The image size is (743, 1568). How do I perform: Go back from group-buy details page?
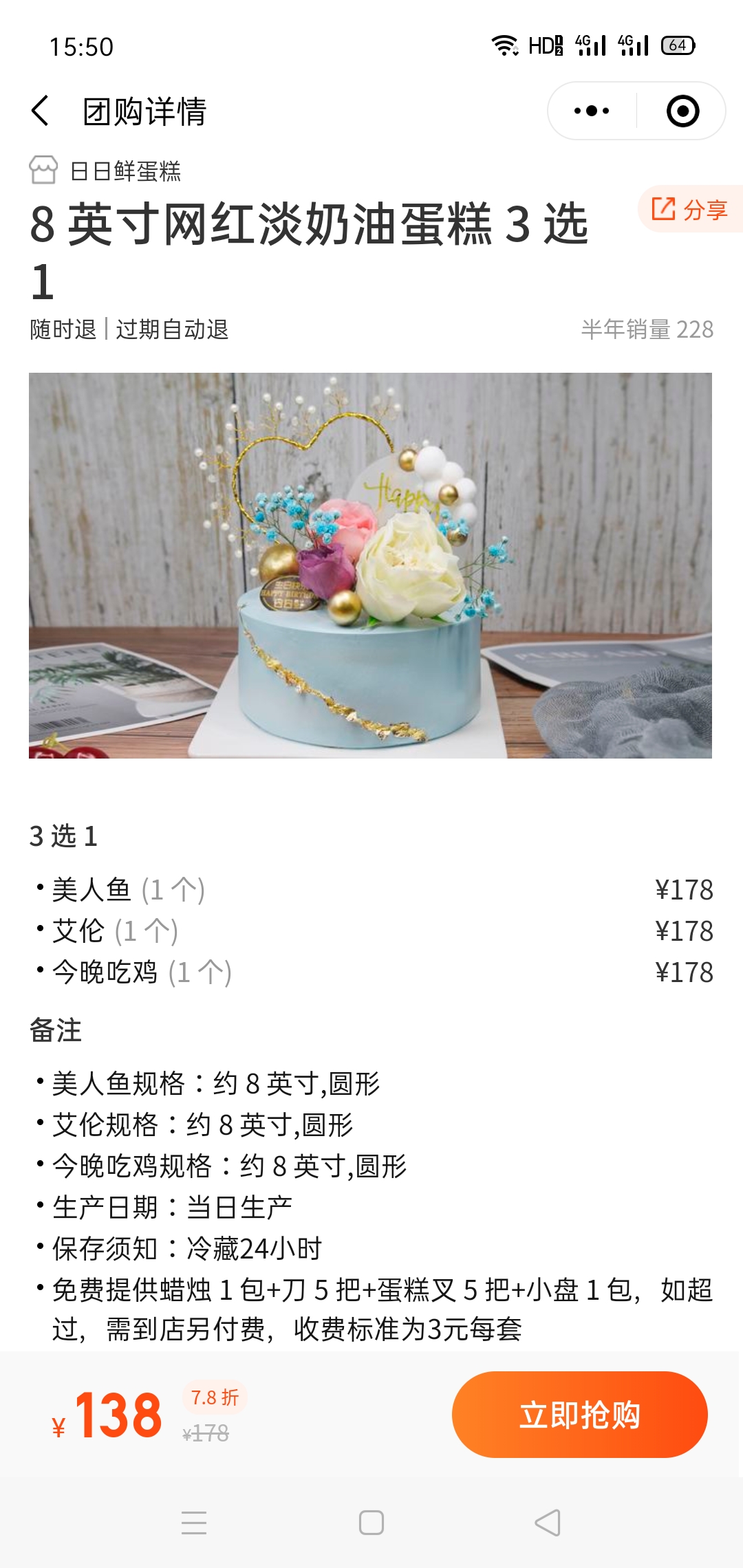(x=41, y=111)
